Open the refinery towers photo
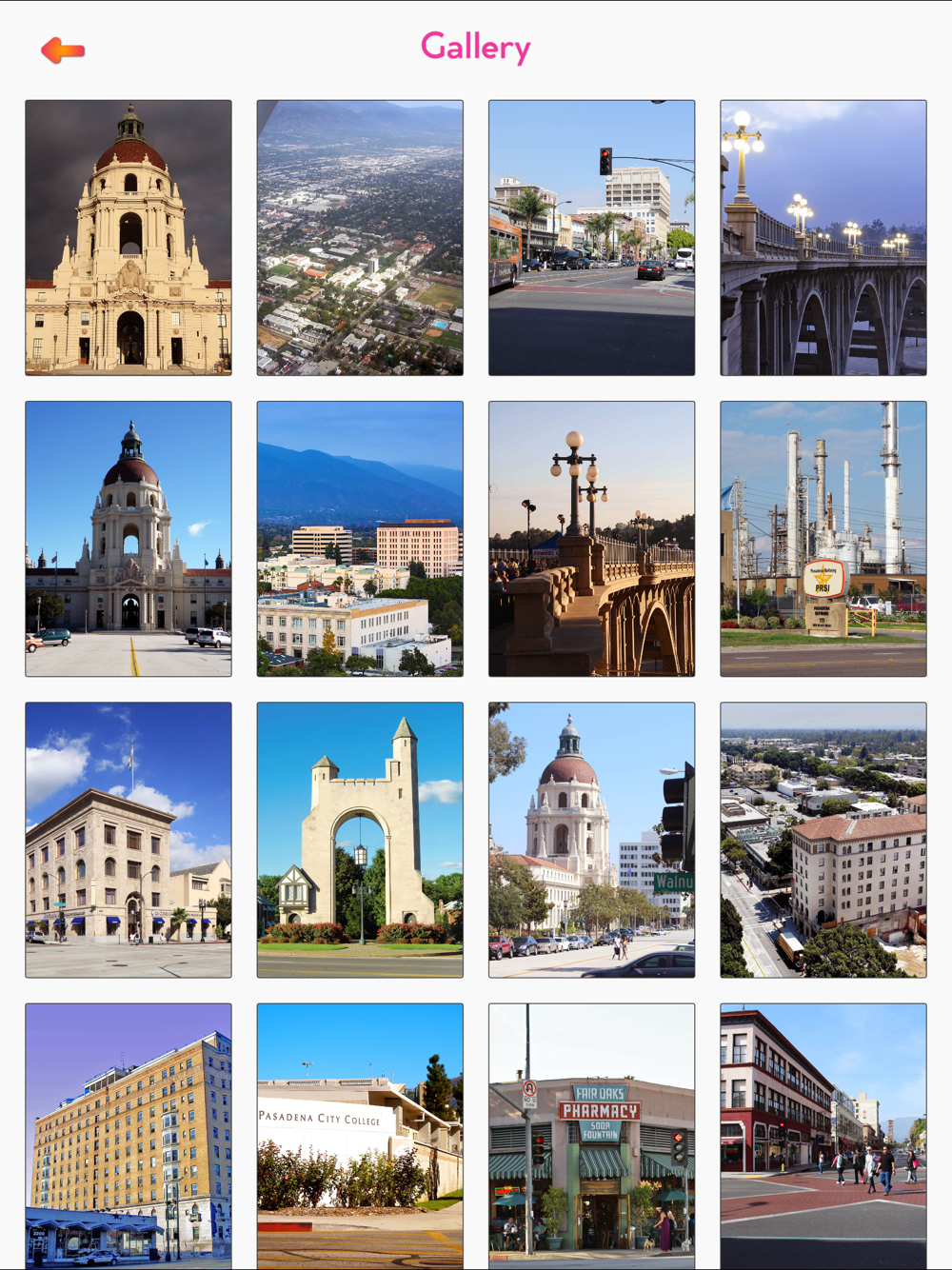 823,539
